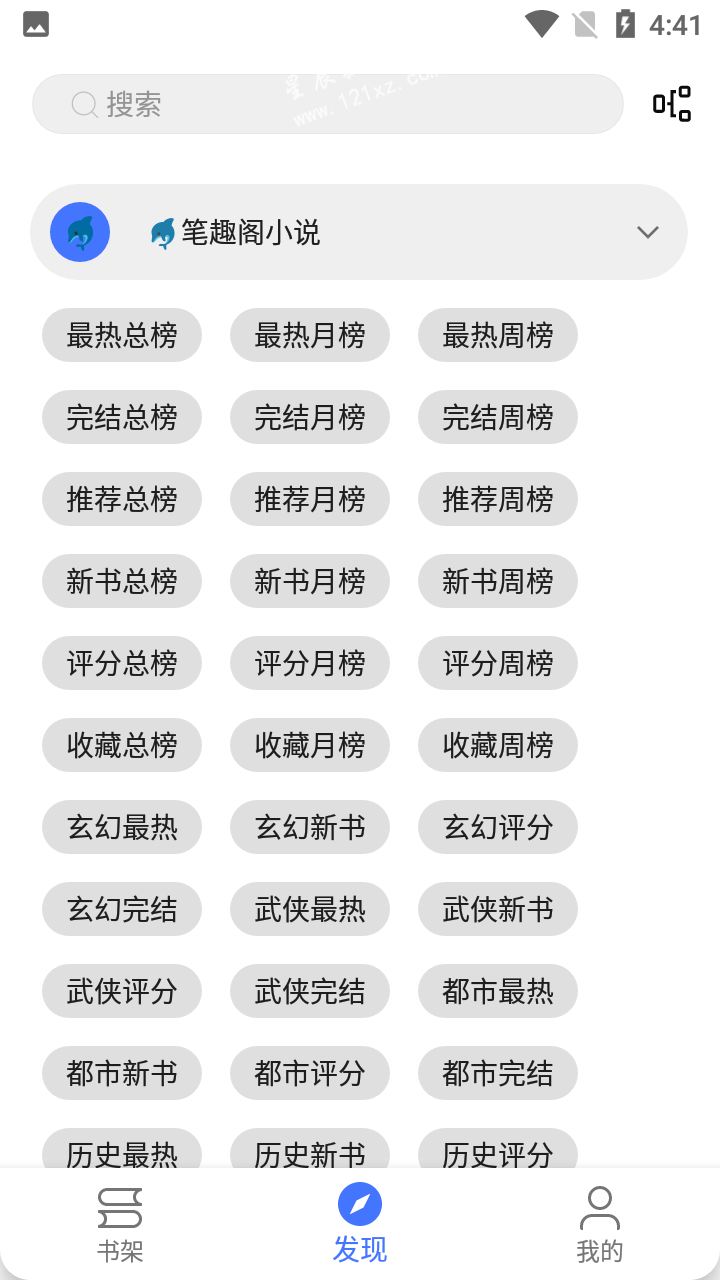This screenshot has height=1280, width=720.
Task: Open 推荐总榜 list
Action: tap(122, 499)
